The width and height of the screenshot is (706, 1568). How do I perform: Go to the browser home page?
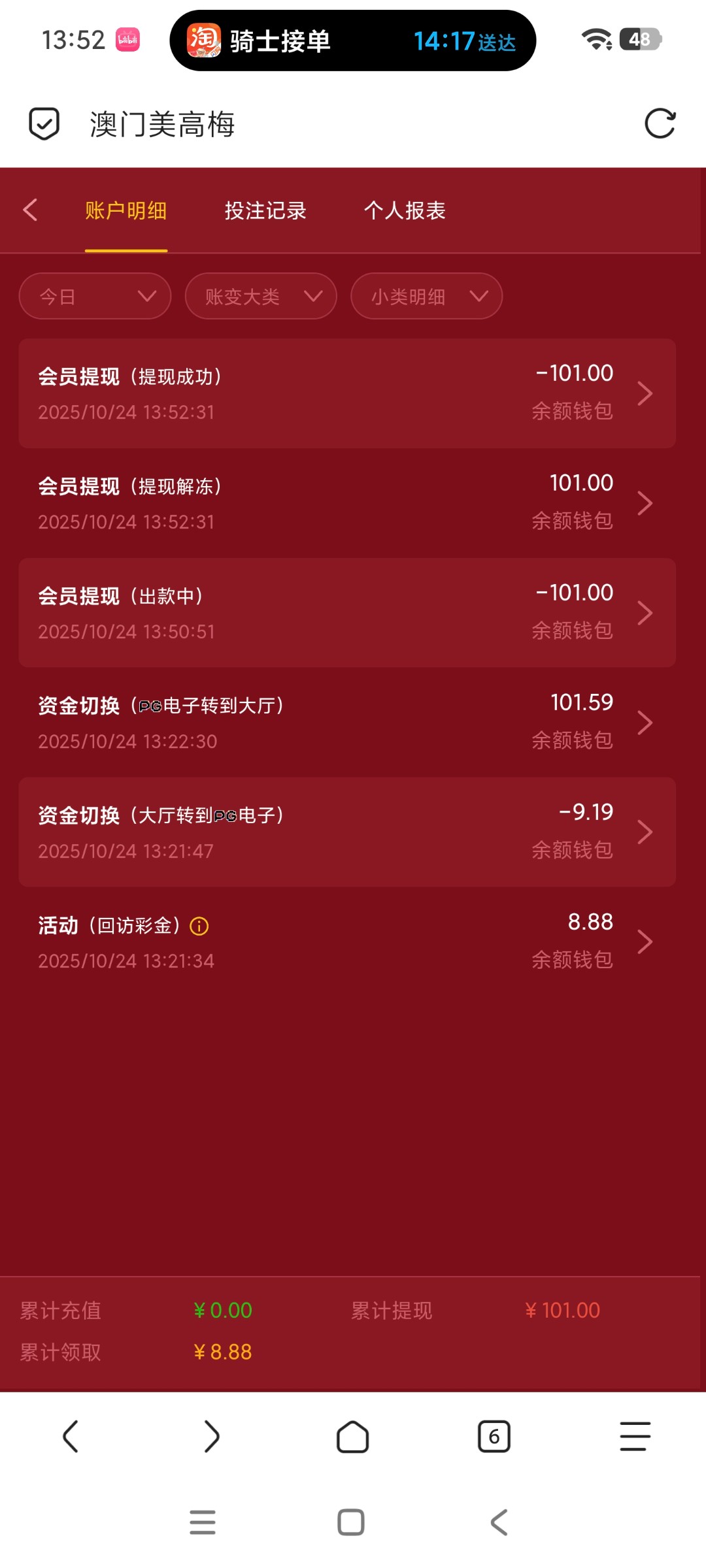(x=353, y=1437)
